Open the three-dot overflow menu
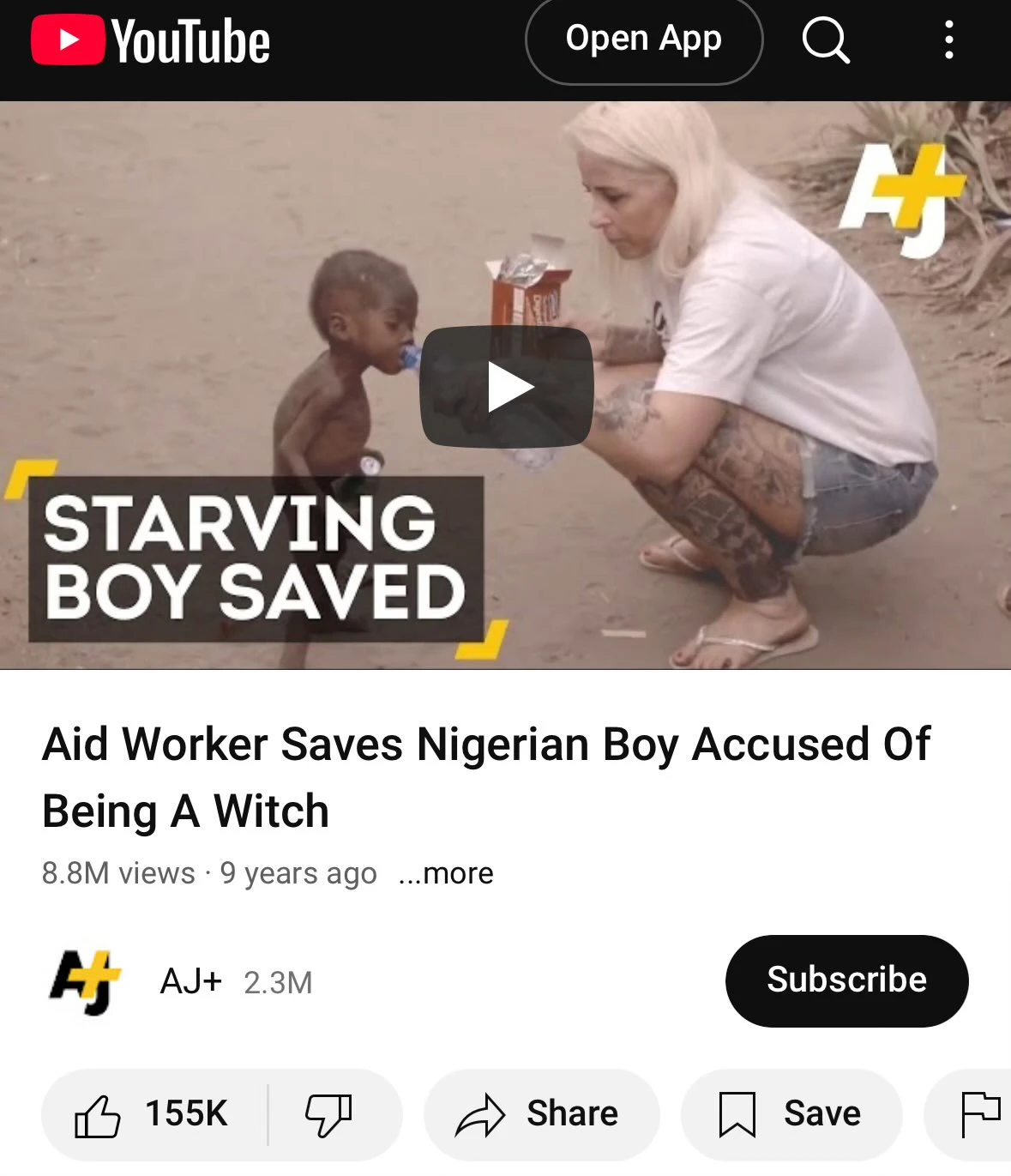Image resolution: width=1011 pixels, height=1176 pixels. pos(948,40)
